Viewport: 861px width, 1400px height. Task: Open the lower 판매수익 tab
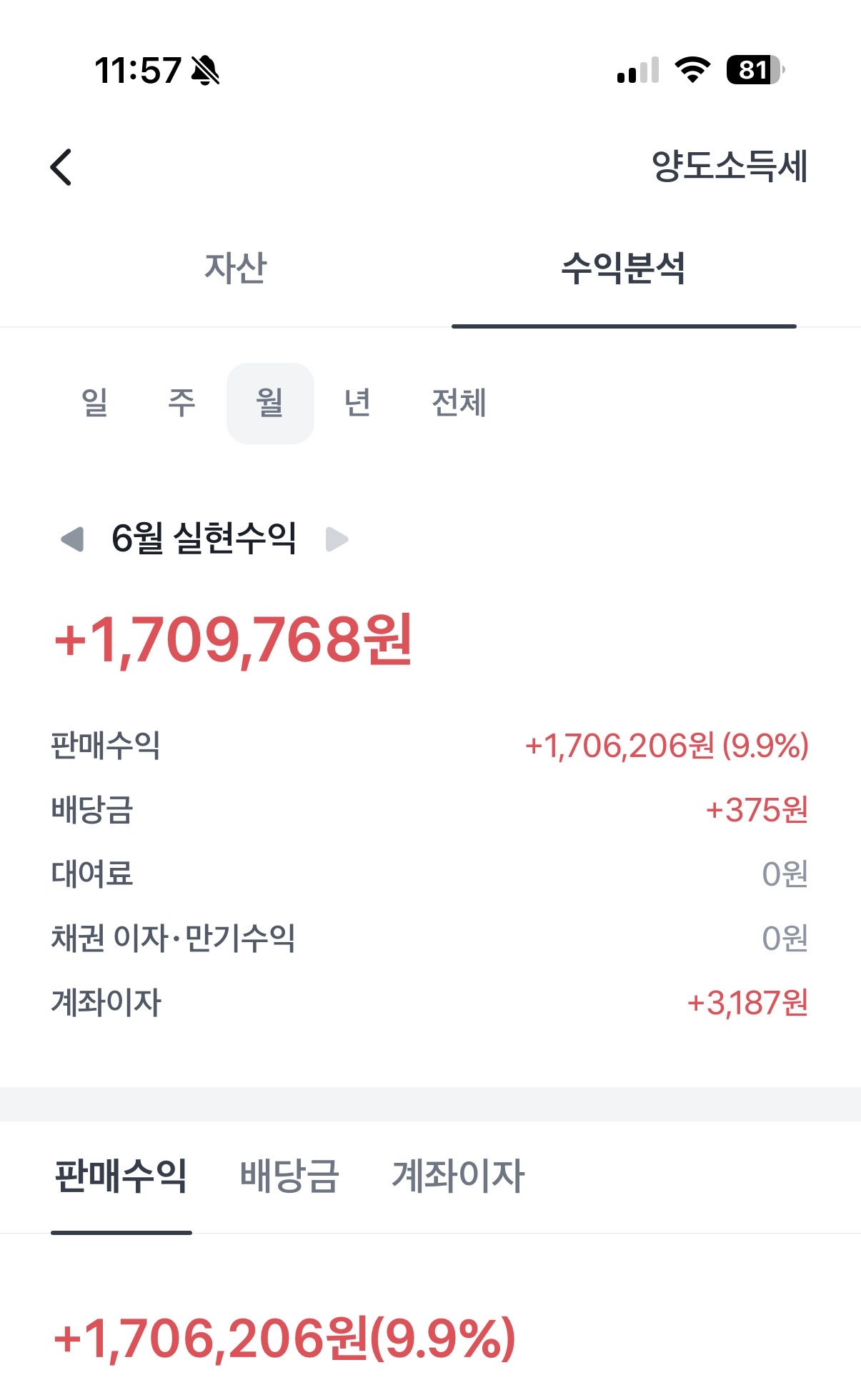click(121, 1176)
